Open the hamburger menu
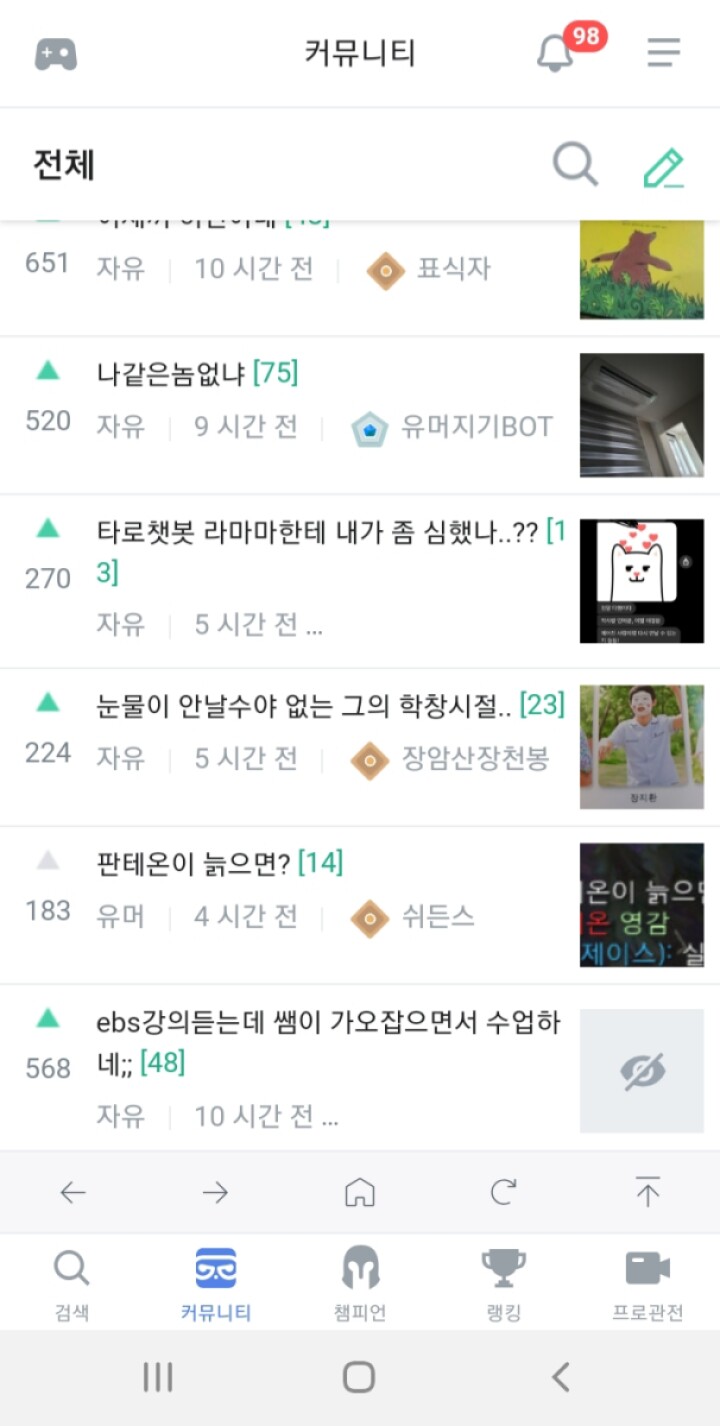 [663, 53]
